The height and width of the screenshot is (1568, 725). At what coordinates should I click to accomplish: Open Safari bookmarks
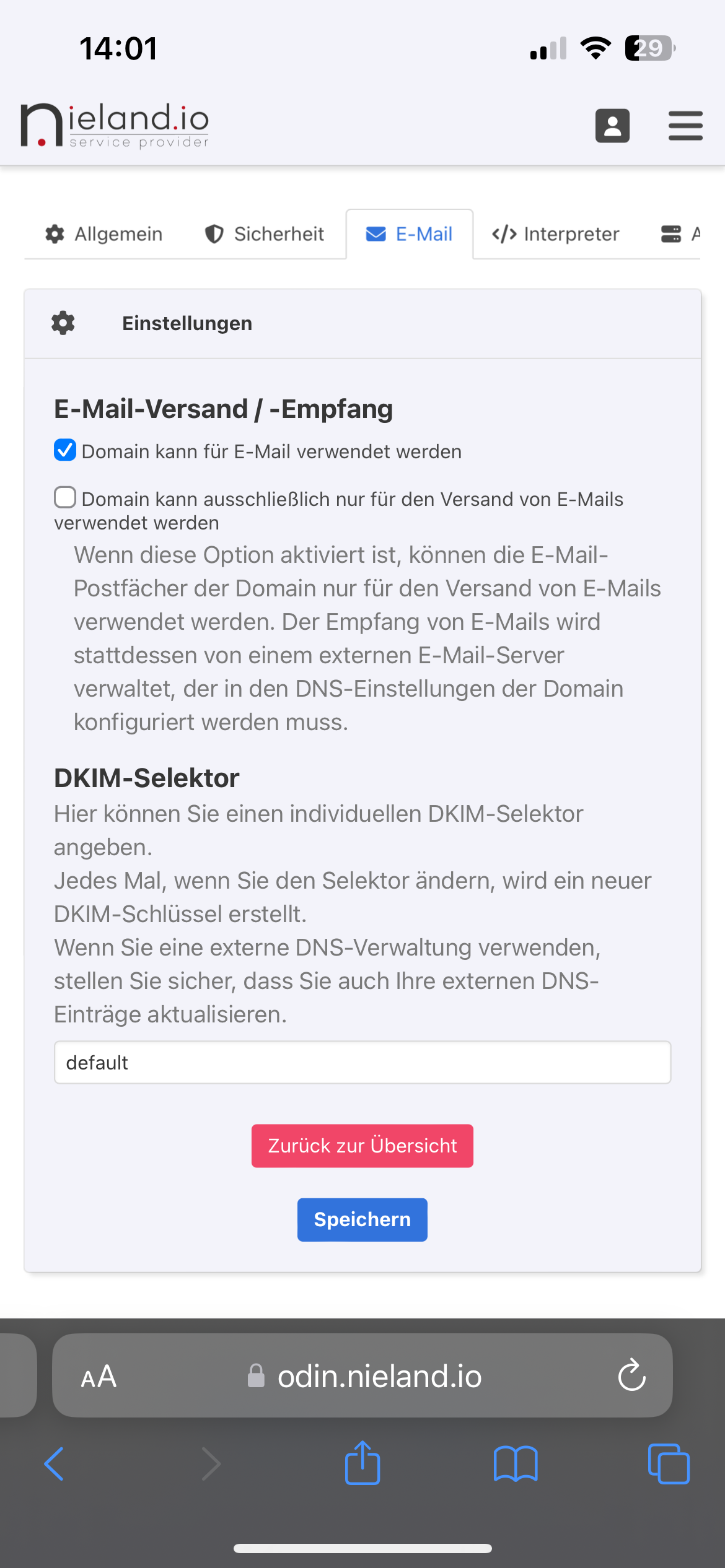516,1464
